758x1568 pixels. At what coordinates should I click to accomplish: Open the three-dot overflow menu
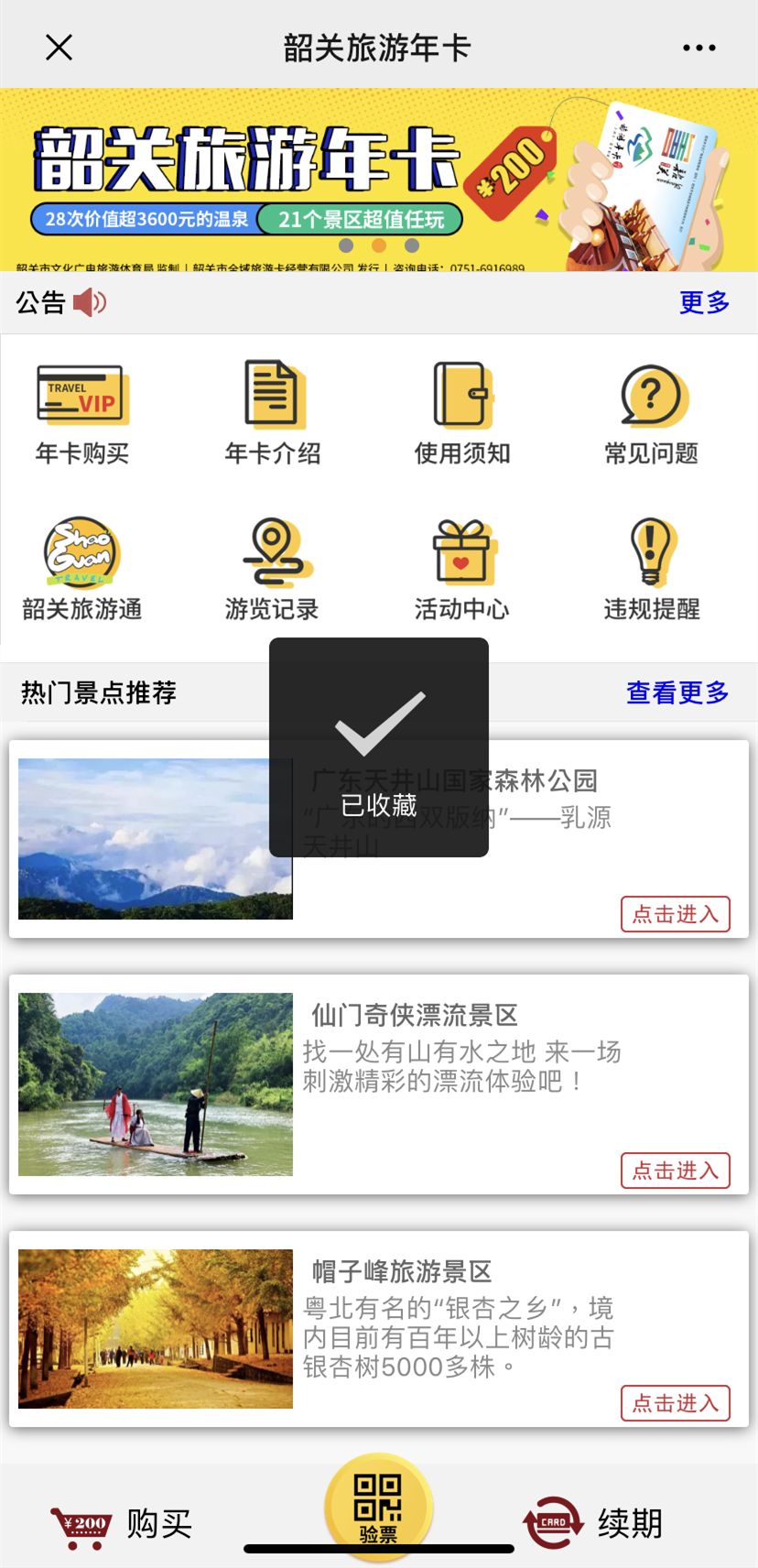coord(698,48)
